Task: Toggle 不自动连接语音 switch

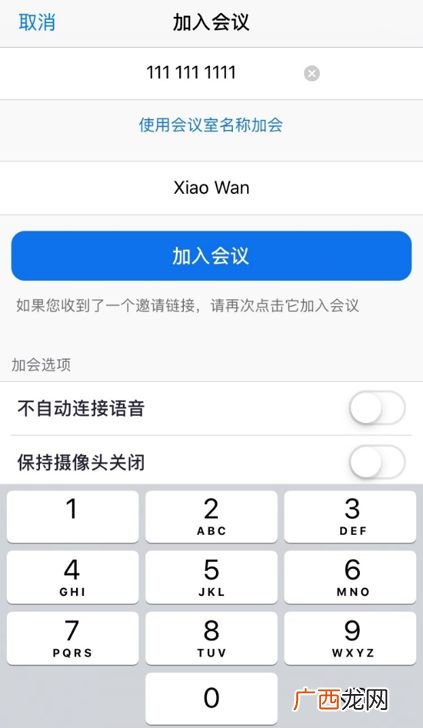Action: point(377,408)
